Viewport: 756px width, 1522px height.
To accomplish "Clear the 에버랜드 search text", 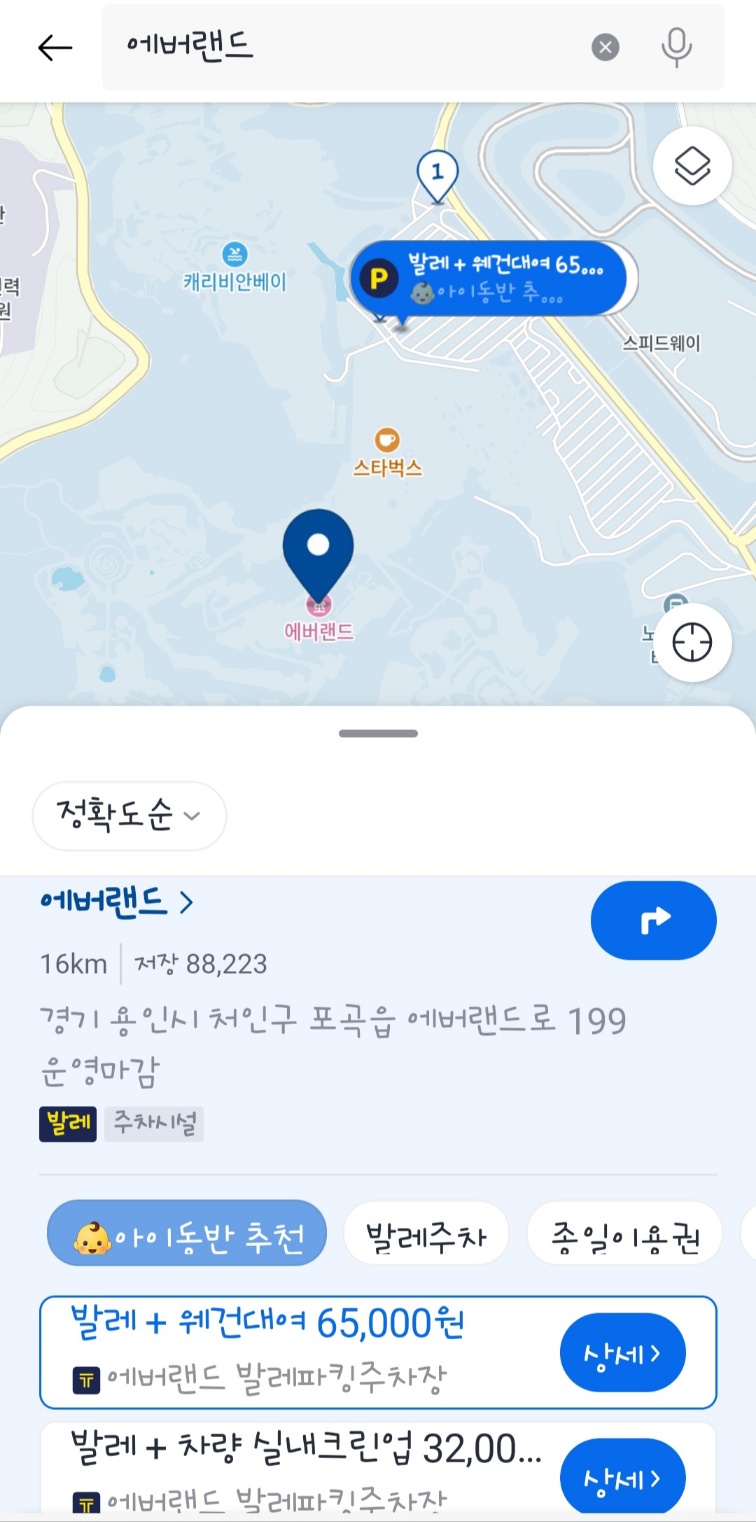I will click(604, 48).
